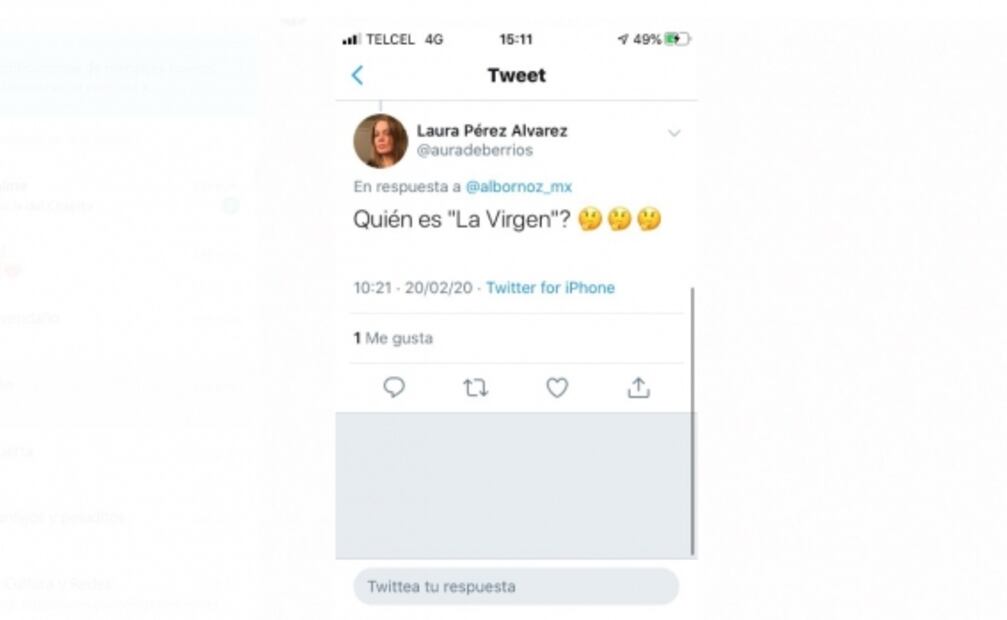Screen dimensions: 1007x620
Task: Share the tweet
Action: point(639,388)
